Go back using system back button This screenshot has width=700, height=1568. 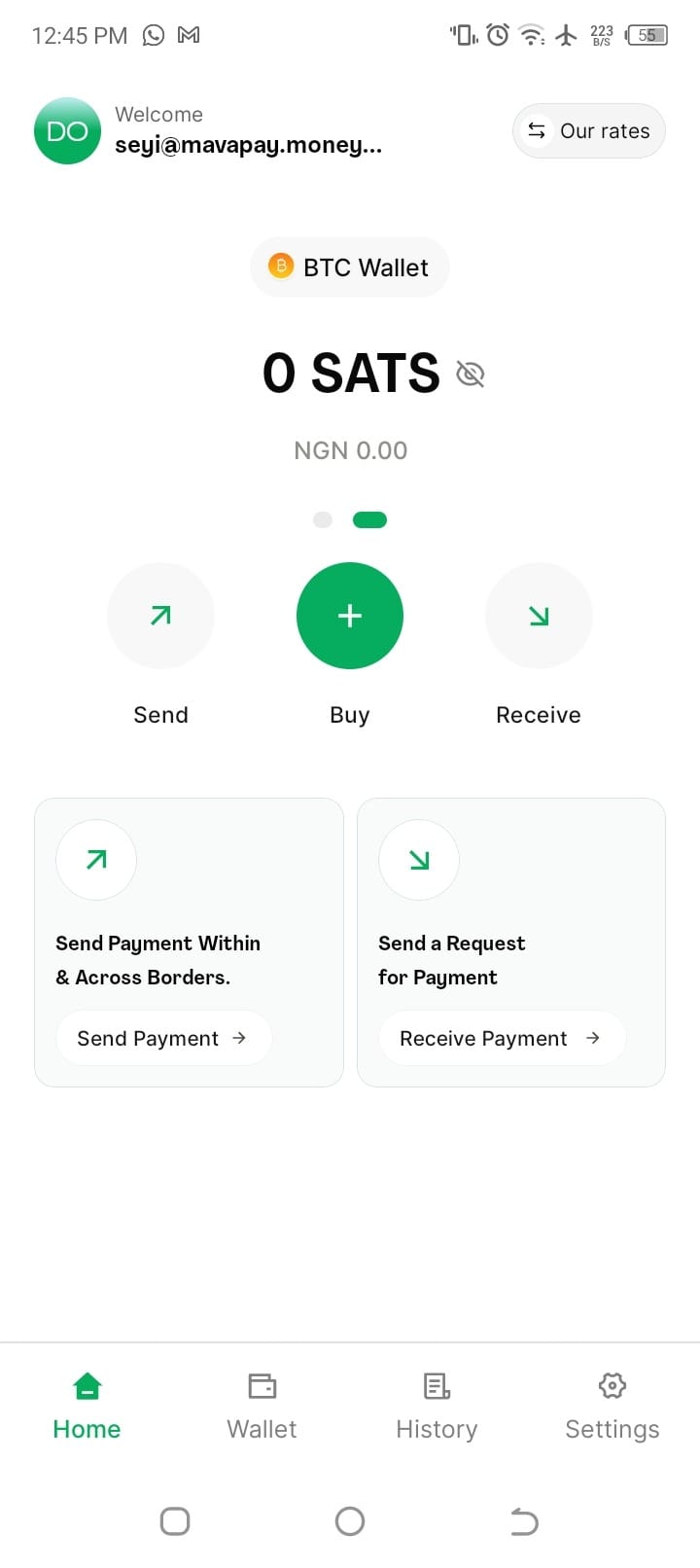(524, 1521)
